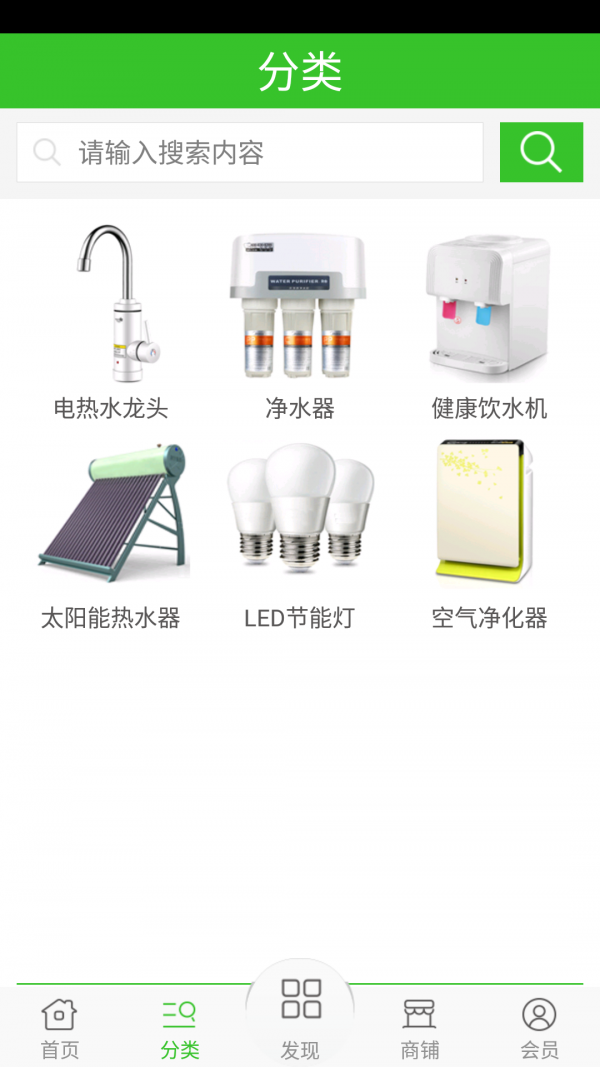Go to the 发现 tab
The height and width of the screenshot is (1067, 600).
tap(300, 1015)
